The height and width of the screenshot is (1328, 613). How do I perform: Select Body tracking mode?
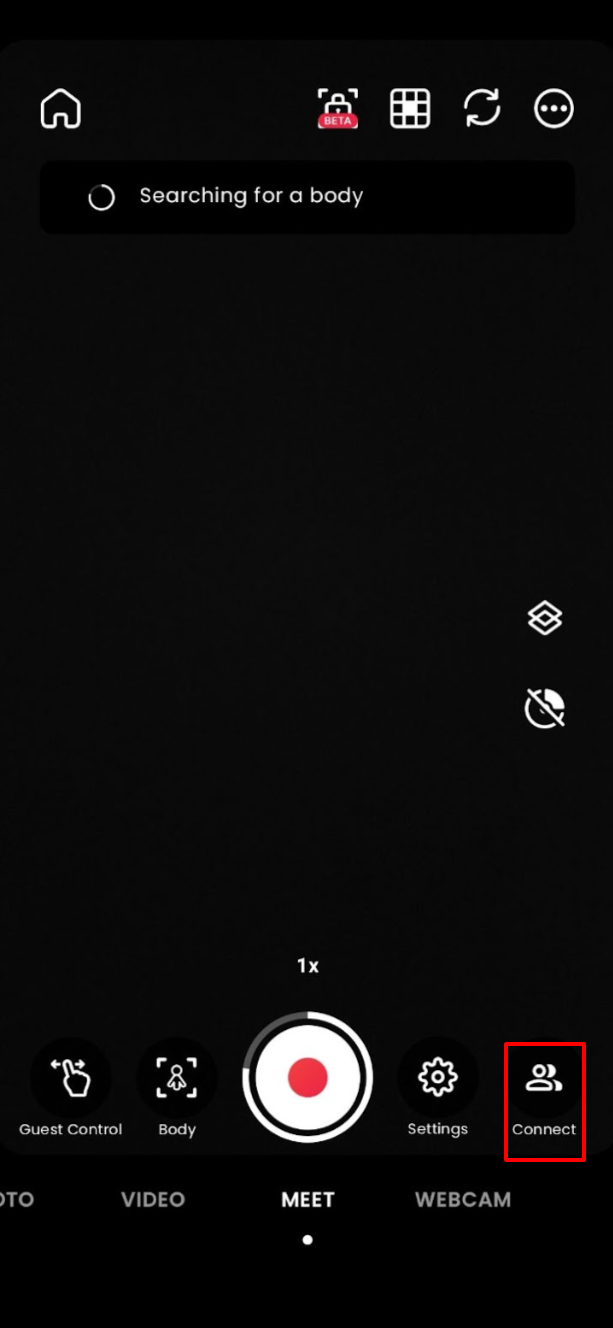177,1090
